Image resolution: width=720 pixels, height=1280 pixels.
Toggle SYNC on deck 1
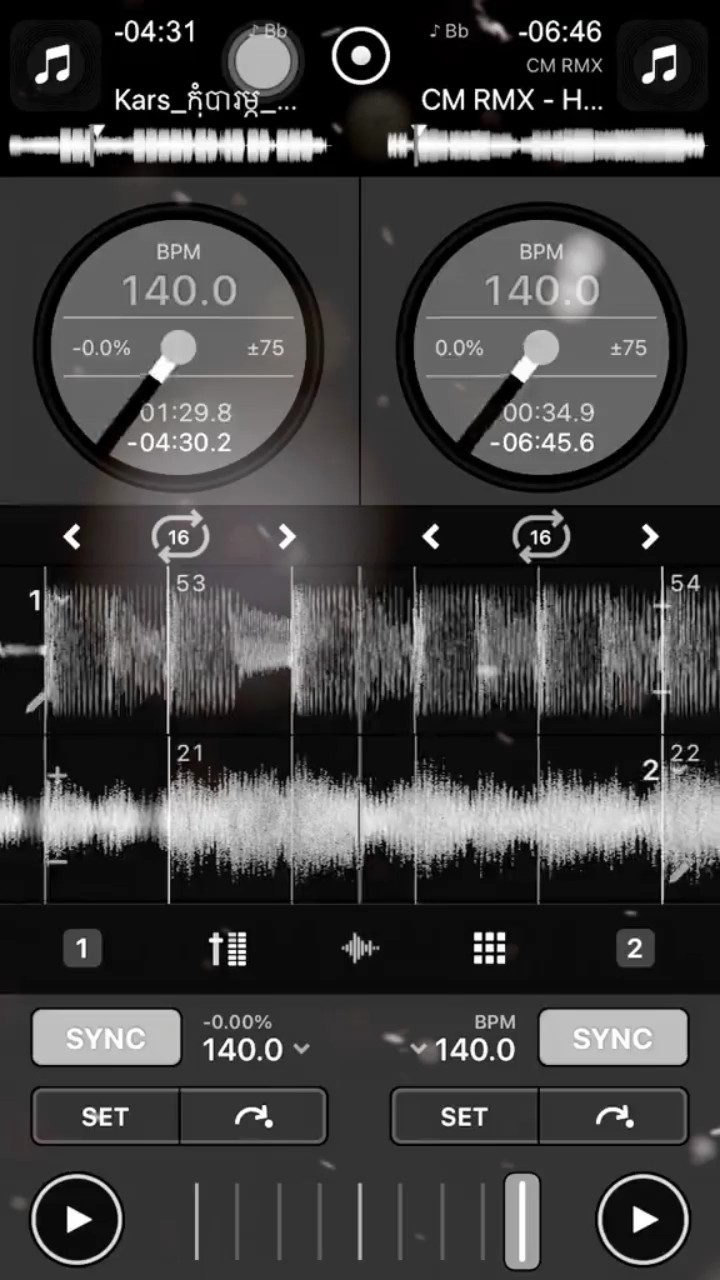pyautogui.click(x=106, y=1037)
